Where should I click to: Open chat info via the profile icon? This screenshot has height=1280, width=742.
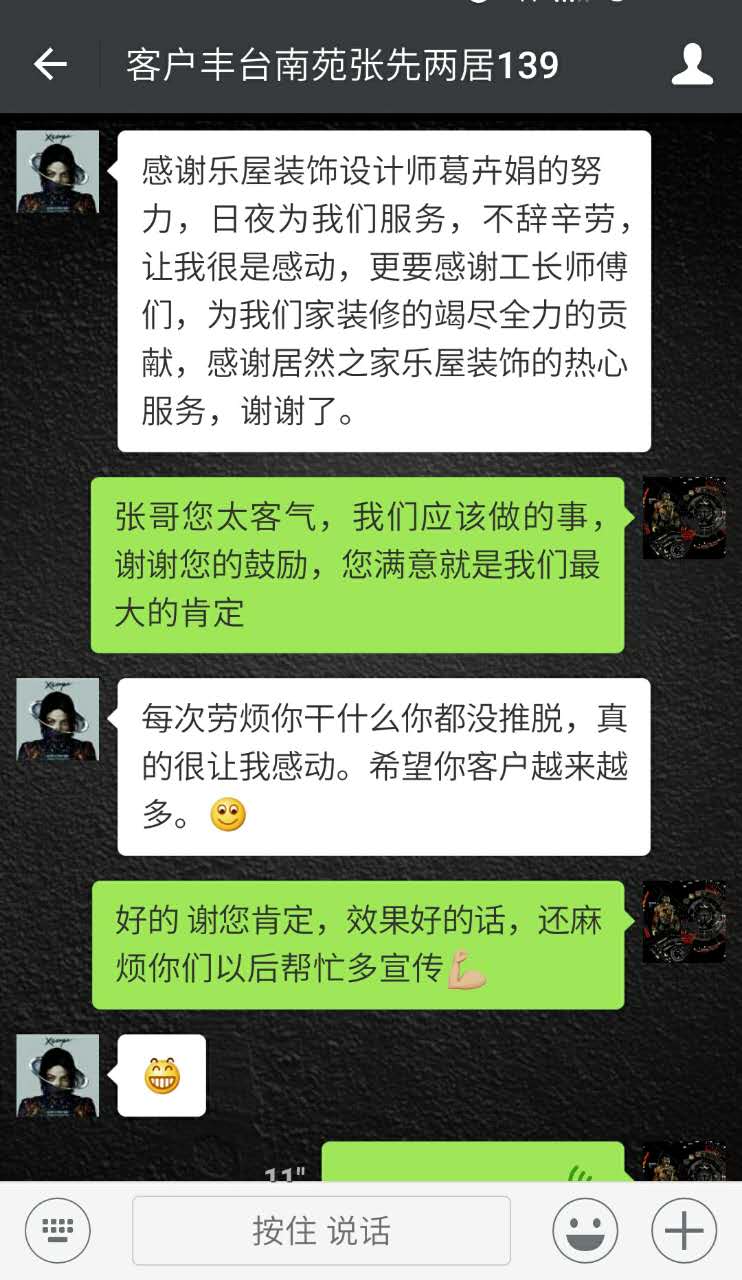[691, 66]
